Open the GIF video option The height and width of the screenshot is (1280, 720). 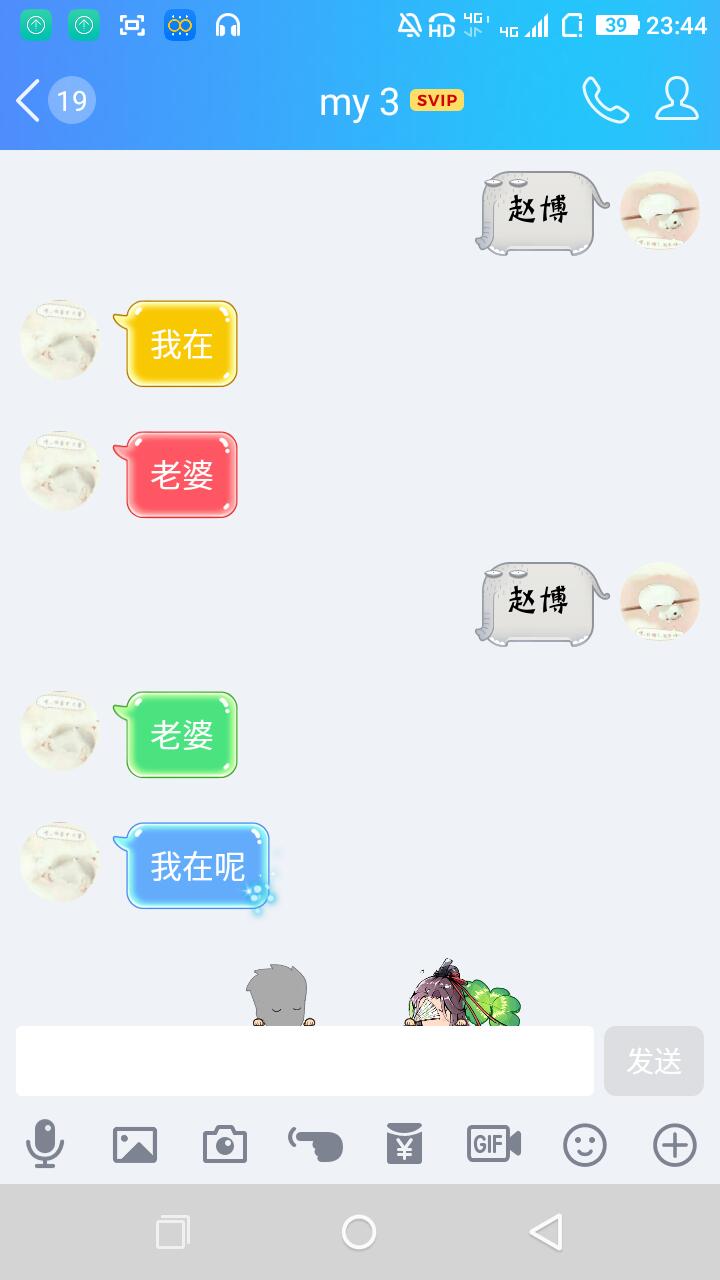tap(494, 1144)
